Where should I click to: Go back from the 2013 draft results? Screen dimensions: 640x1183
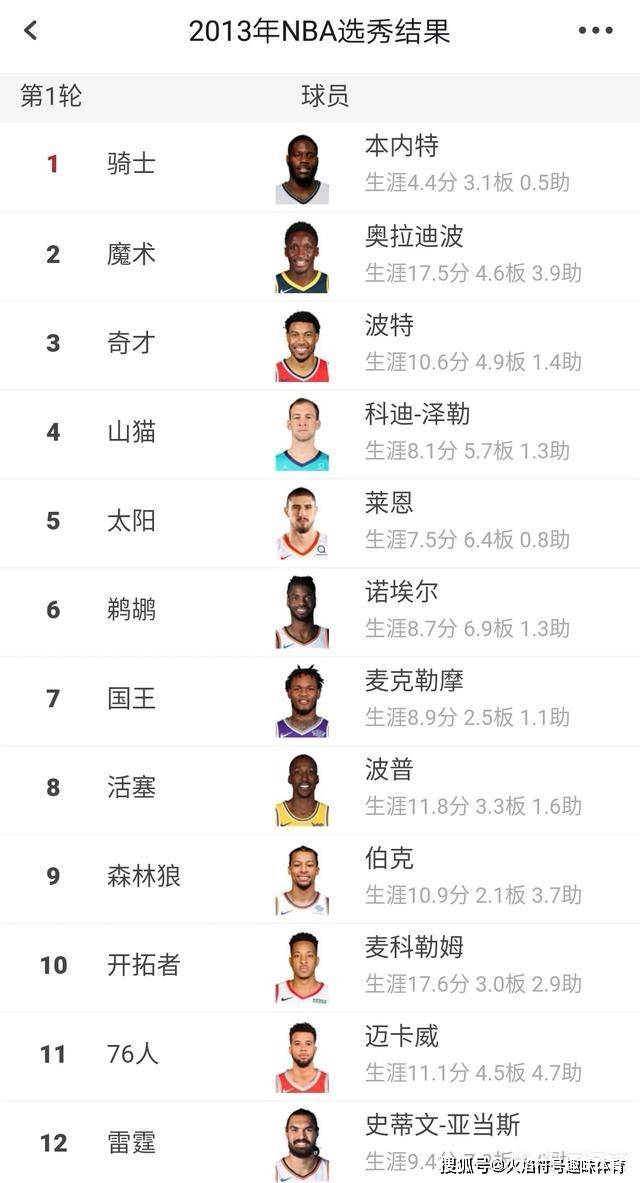point(31,31)
